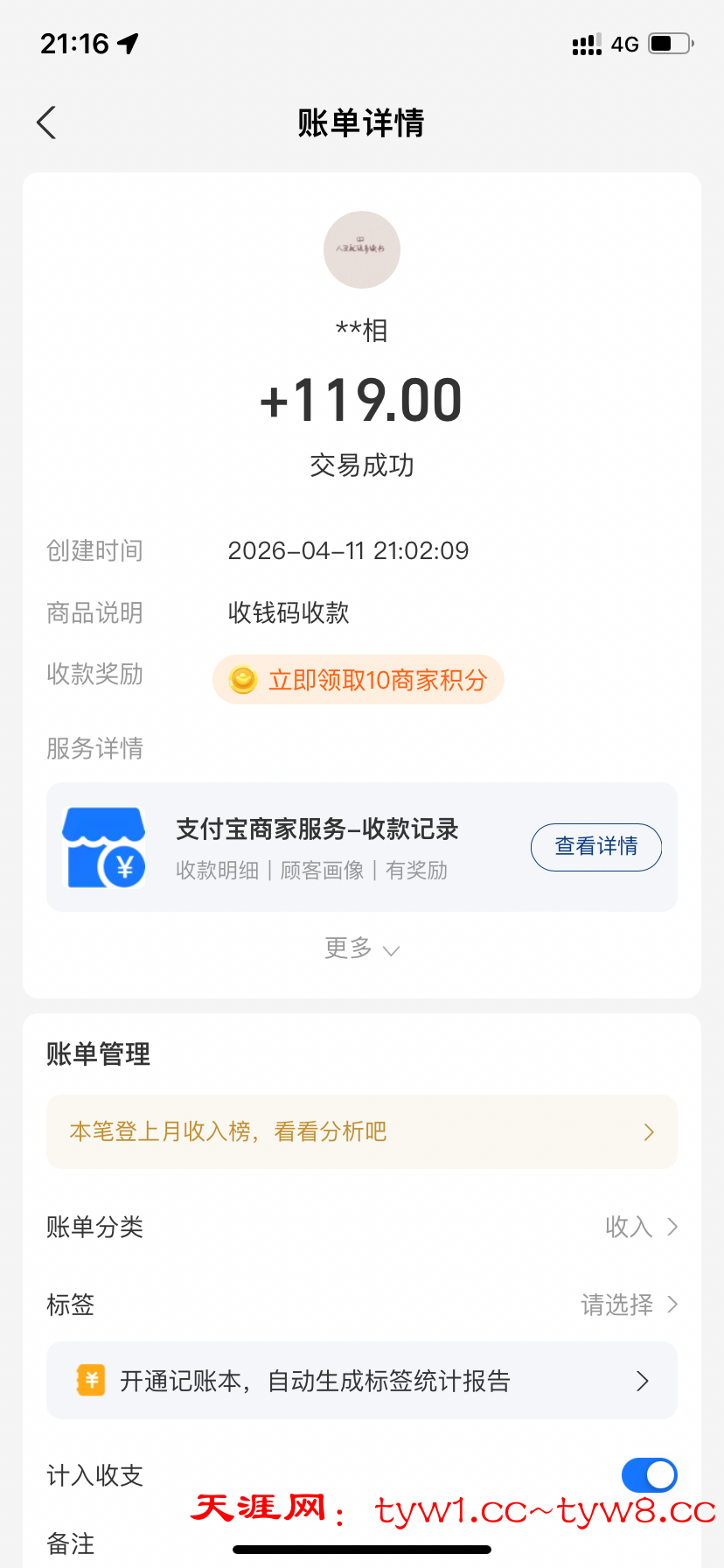Screen dimensions: 724x1568
Task: Tap 查看详情 for merchant service
Action: 595,847
